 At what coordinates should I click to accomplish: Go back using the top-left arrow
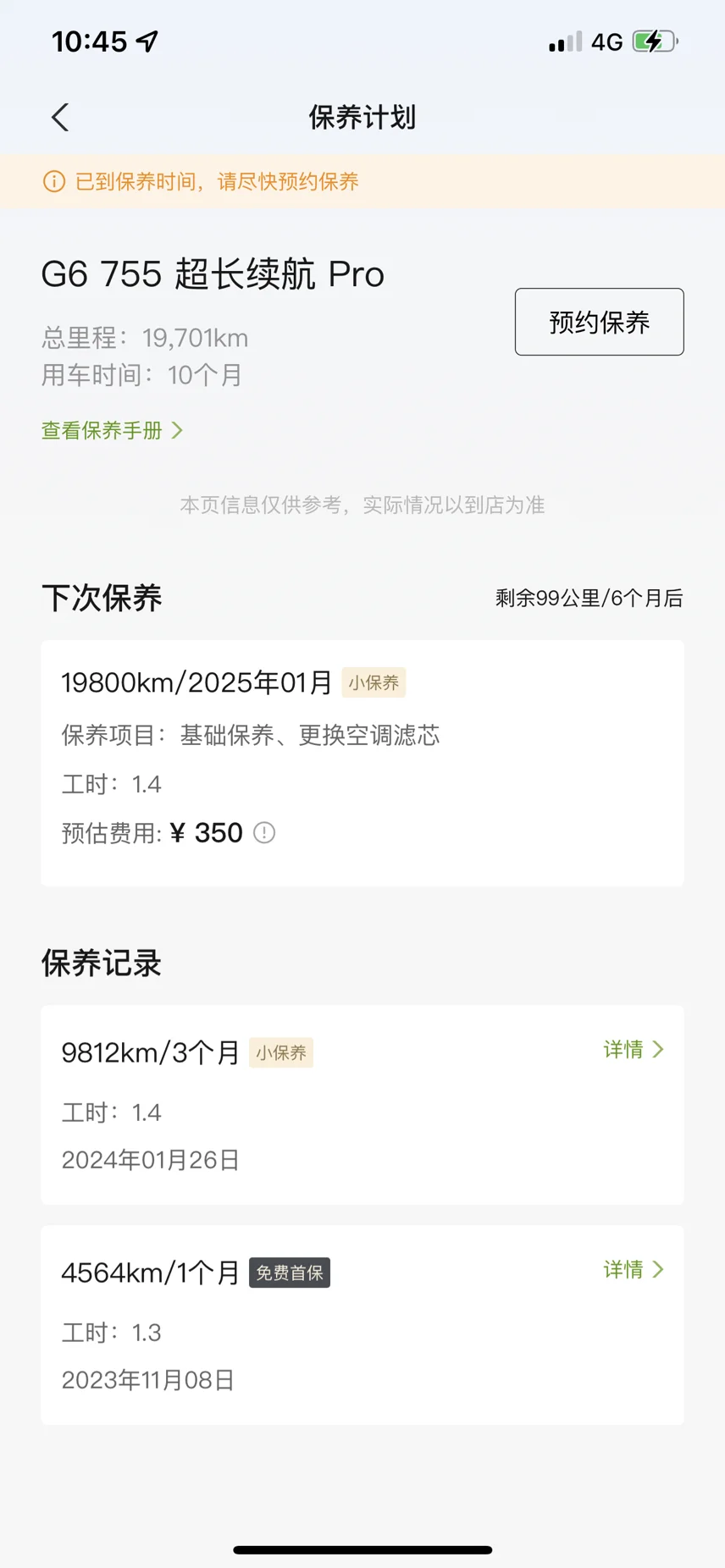[60, 117]
